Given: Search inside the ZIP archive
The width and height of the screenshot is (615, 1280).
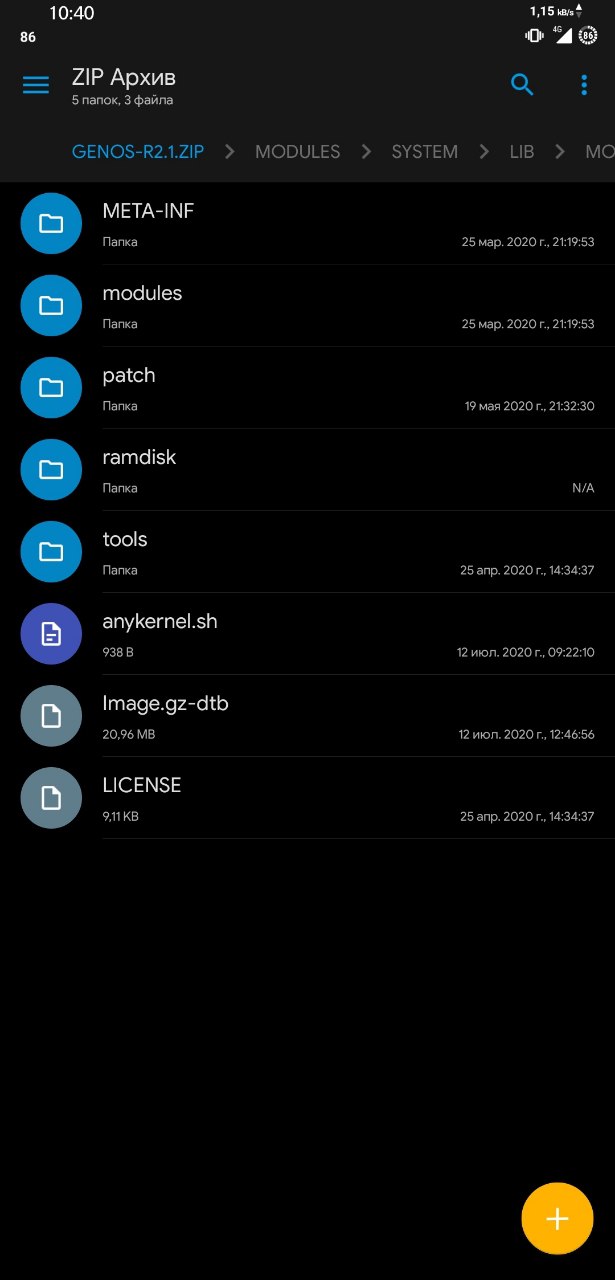Looking at the screenshot, I should 522,85.
